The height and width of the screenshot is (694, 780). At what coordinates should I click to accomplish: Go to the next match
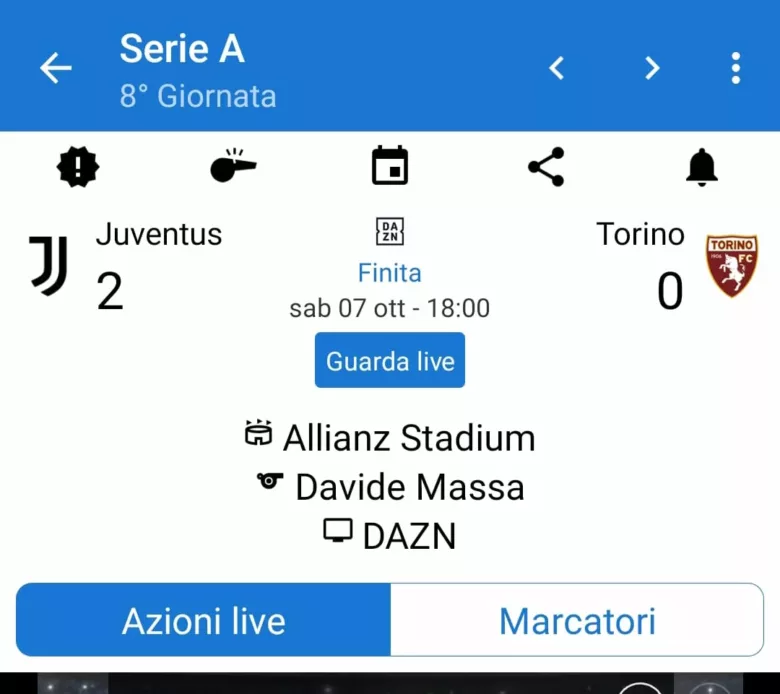(x=651, y=68)
